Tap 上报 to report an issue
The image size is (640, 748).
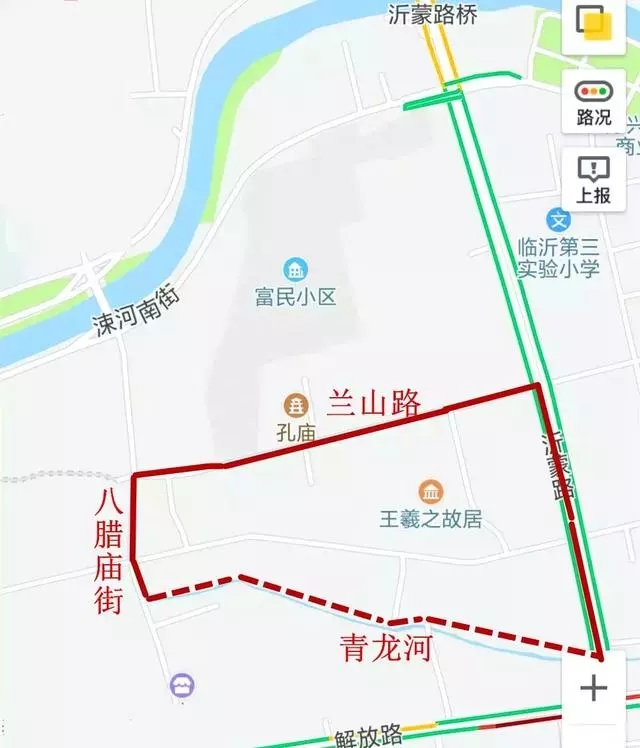pyautogui.click(x=594, y=180)
